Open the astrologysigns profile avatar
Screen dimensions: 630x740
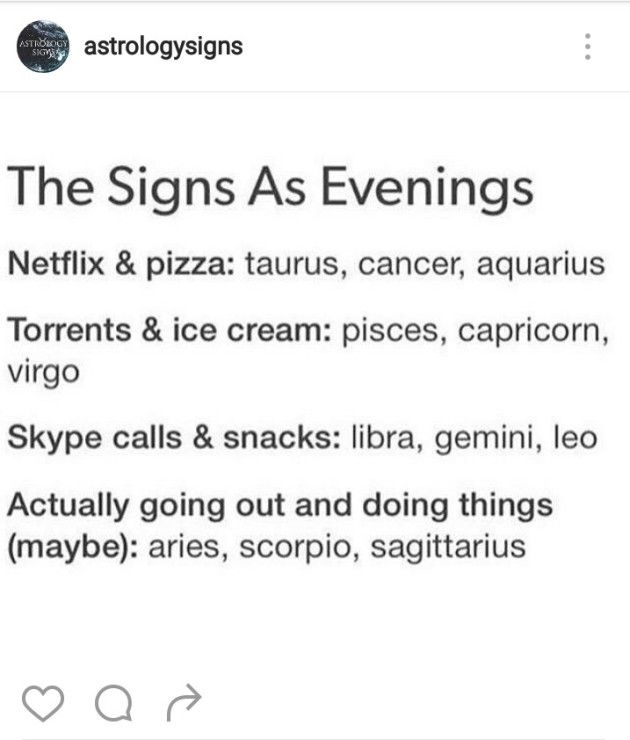[x=43, y=46]
